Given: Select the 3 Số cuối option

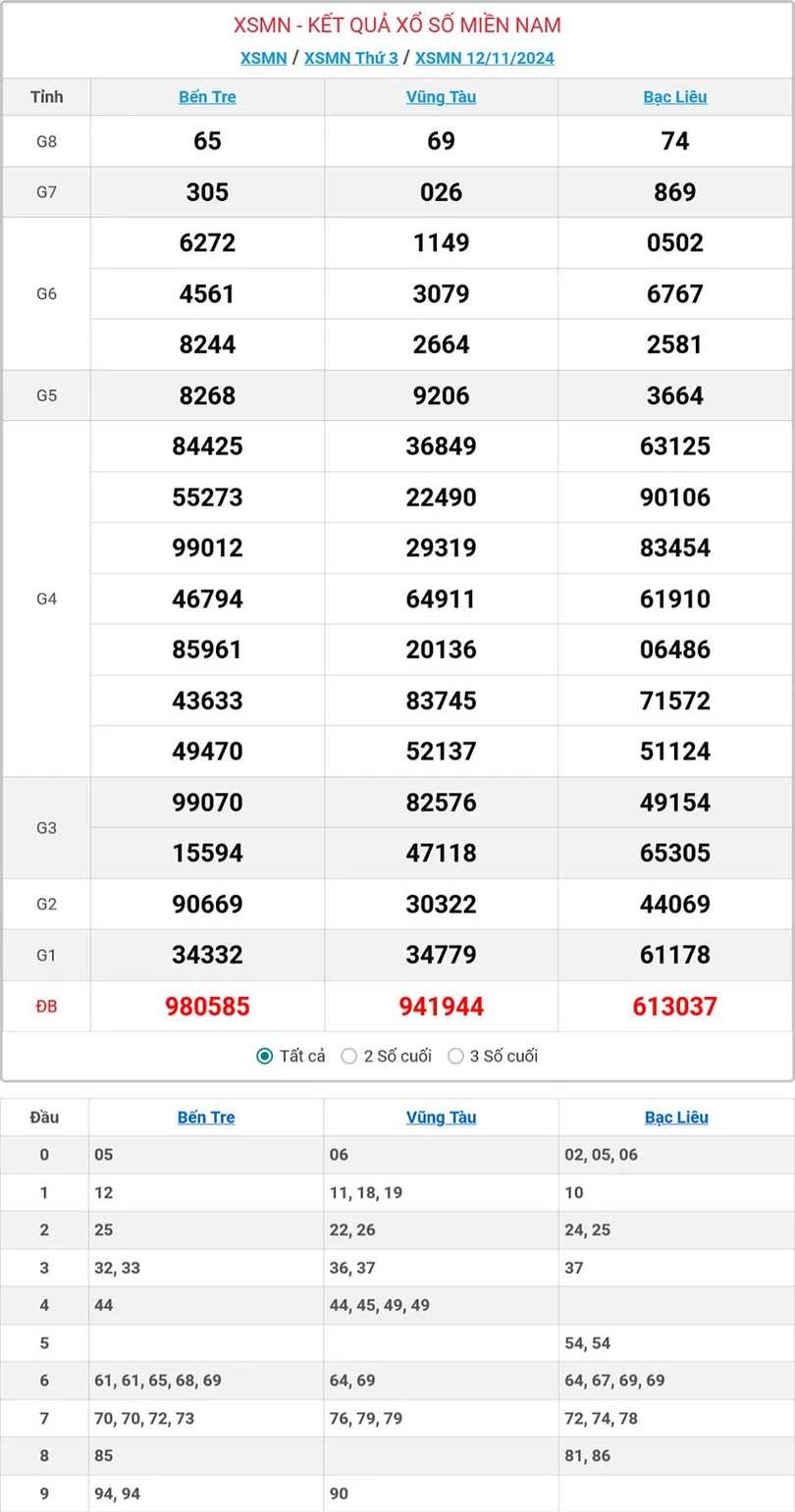Looking at the screenshot, I should pos(456,1056).
